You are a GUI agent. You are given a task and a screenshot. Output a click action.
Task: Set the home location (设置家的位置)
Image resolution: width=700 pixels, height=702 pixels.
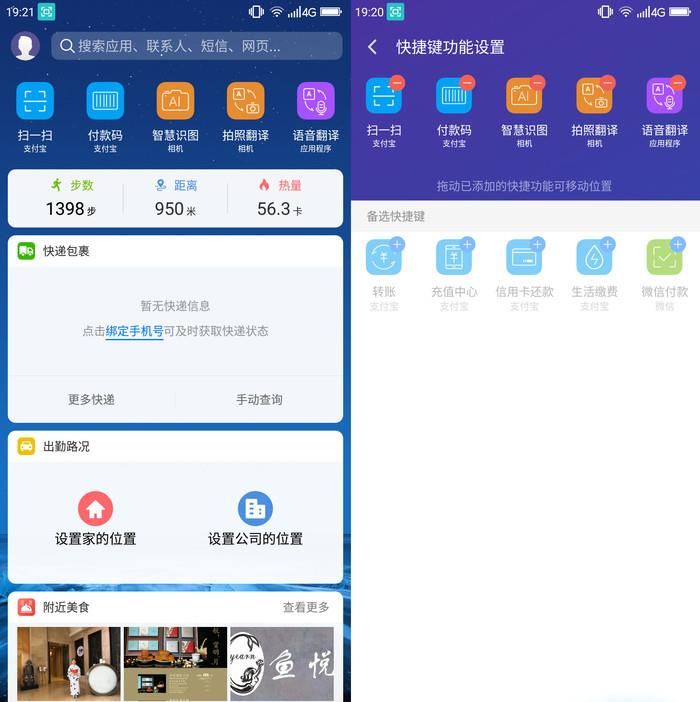pos(95,518)
